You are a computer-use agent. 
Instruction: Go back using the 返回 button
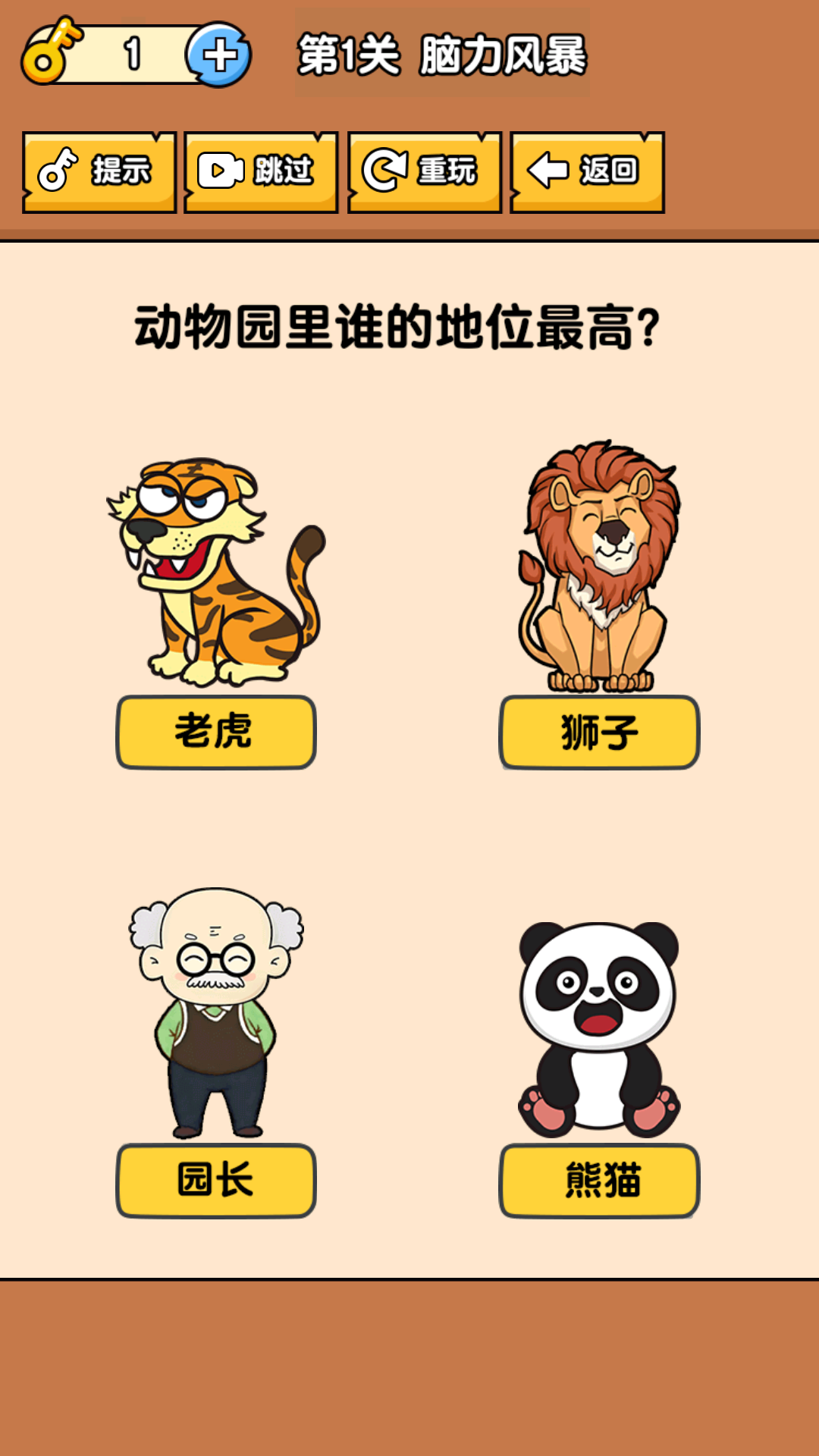pos(587,171)
